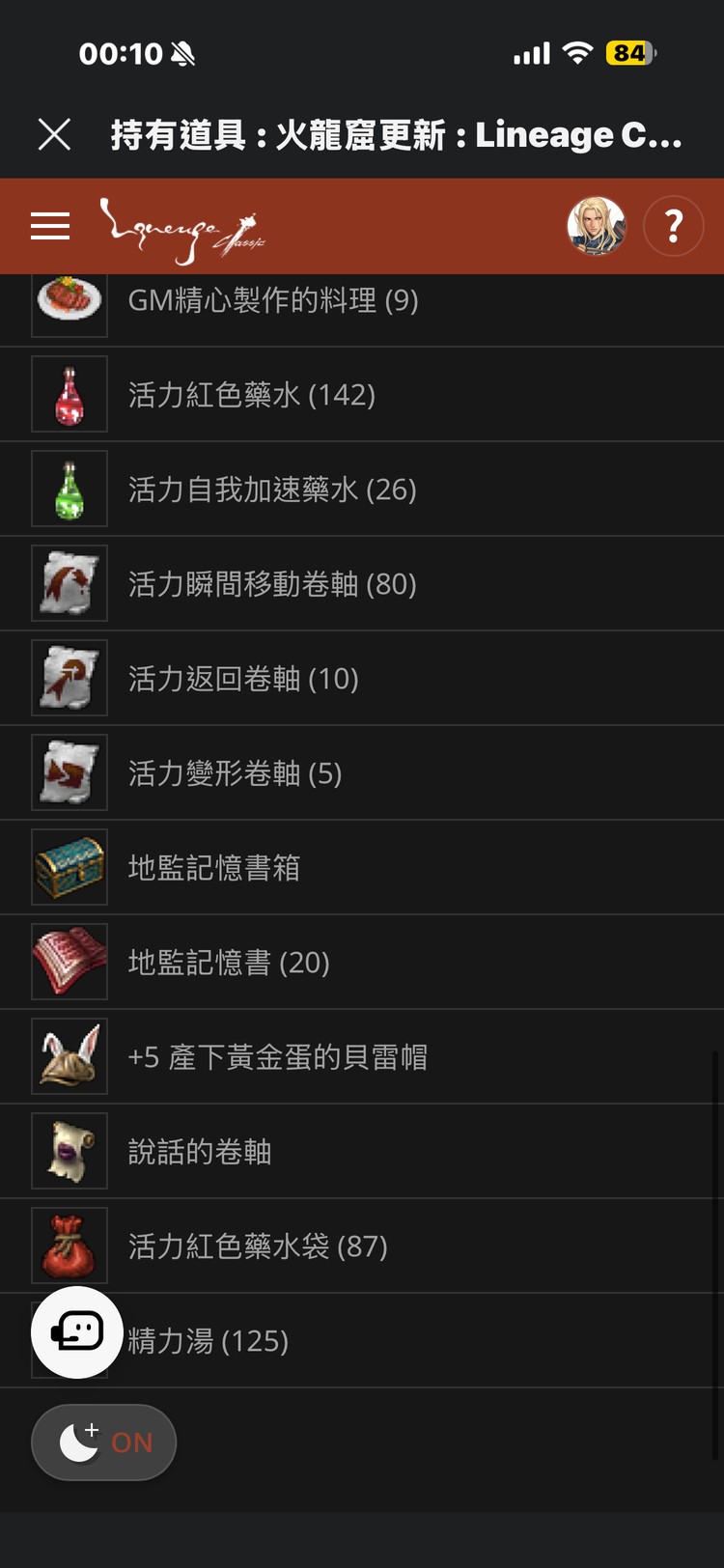
Task: Select the GM精心製作的料理 dish icon
Action: click(69, 300)
